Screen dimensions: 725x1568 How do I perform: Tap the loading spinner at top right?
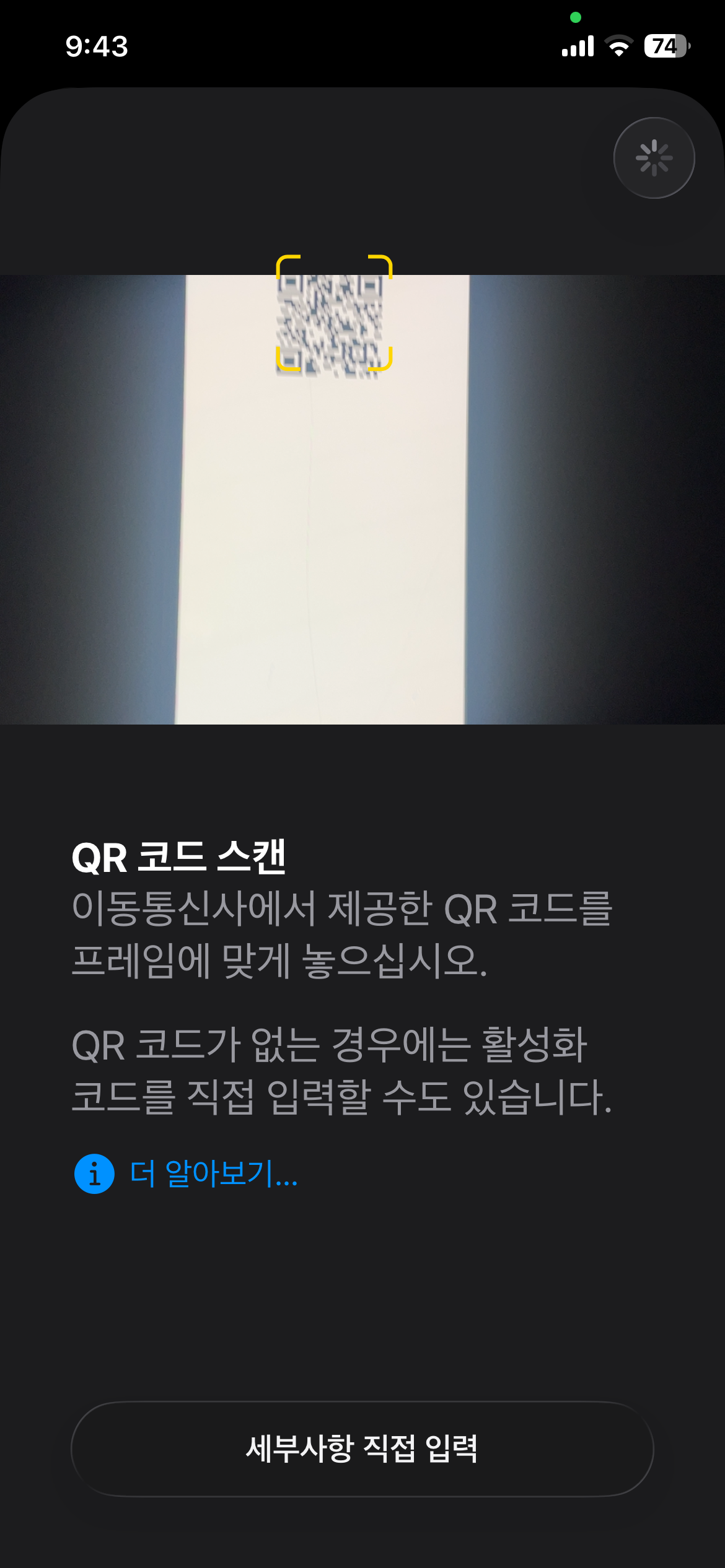[x=654, y=157]
